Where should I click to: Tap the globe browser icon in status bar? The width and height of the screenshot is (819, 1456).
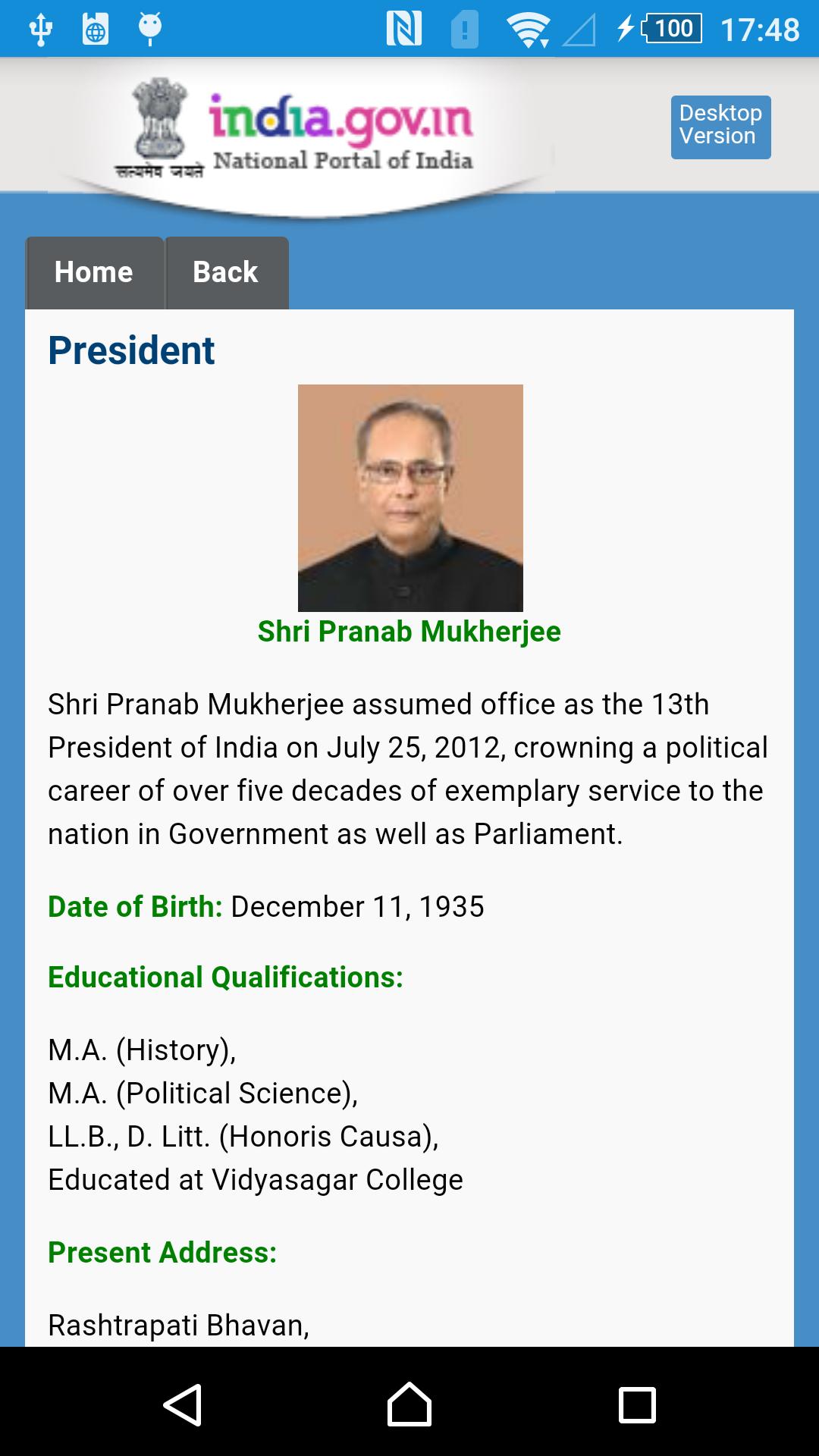95,30
